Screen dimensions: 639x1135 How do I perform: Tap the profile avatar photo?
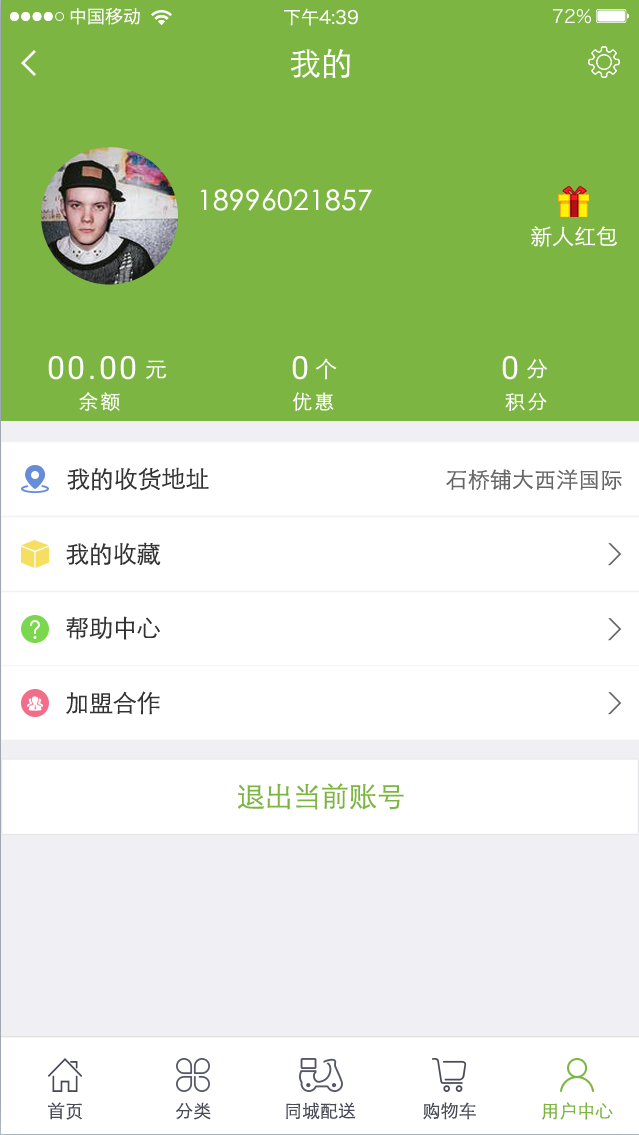point(109,216)
